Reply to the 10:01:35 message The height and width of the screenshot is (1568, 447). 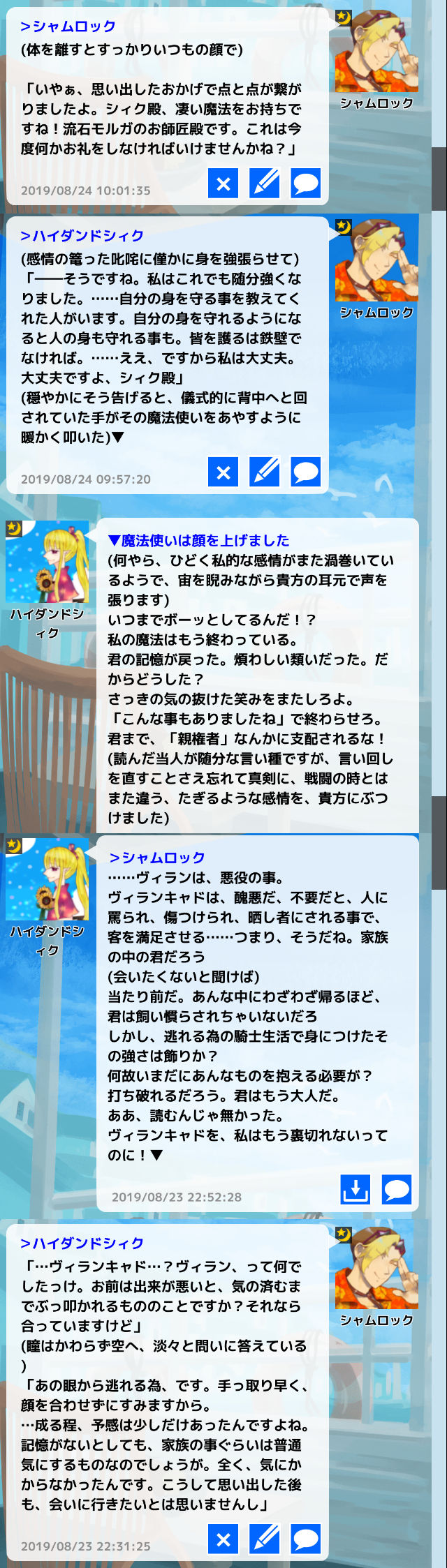(x=305, y=184)
